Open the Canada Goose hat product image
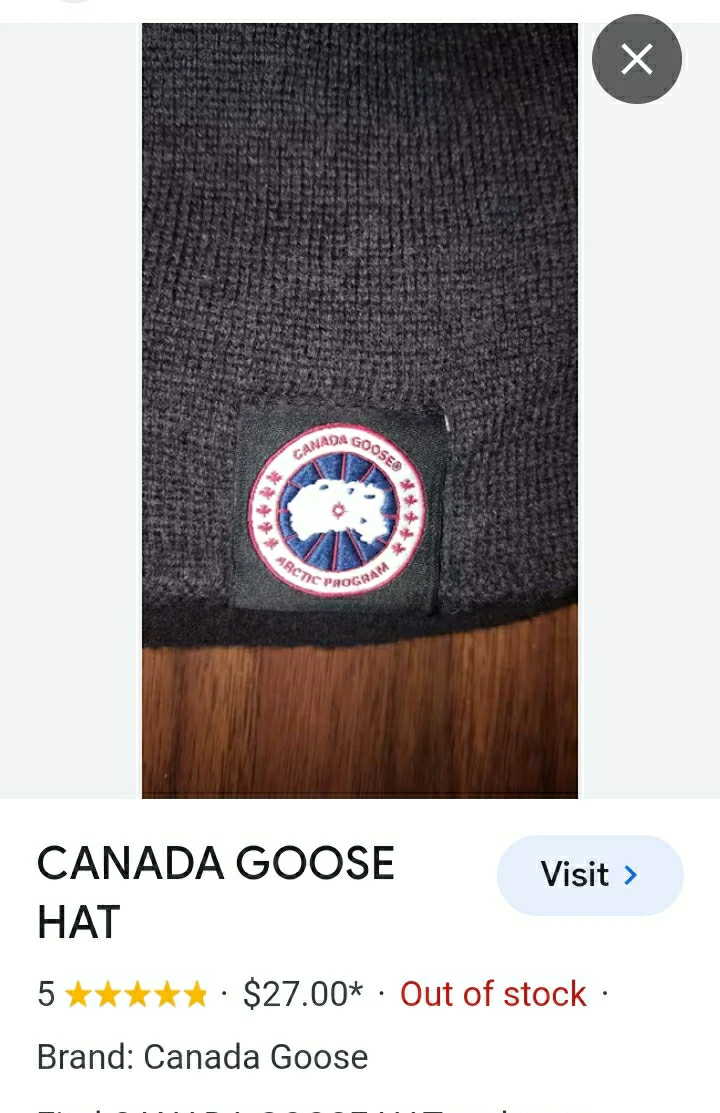 click(x=360, y=410)
